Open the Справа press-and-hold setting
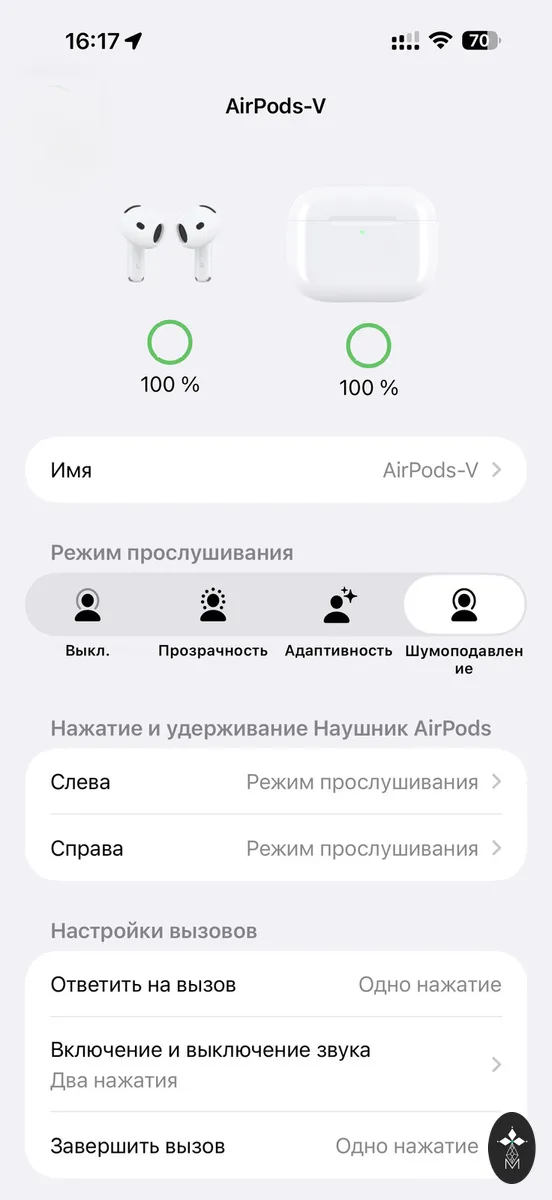Image resolution: width=552 pixels, height=1200 pixels. click(x=275, y=848)
